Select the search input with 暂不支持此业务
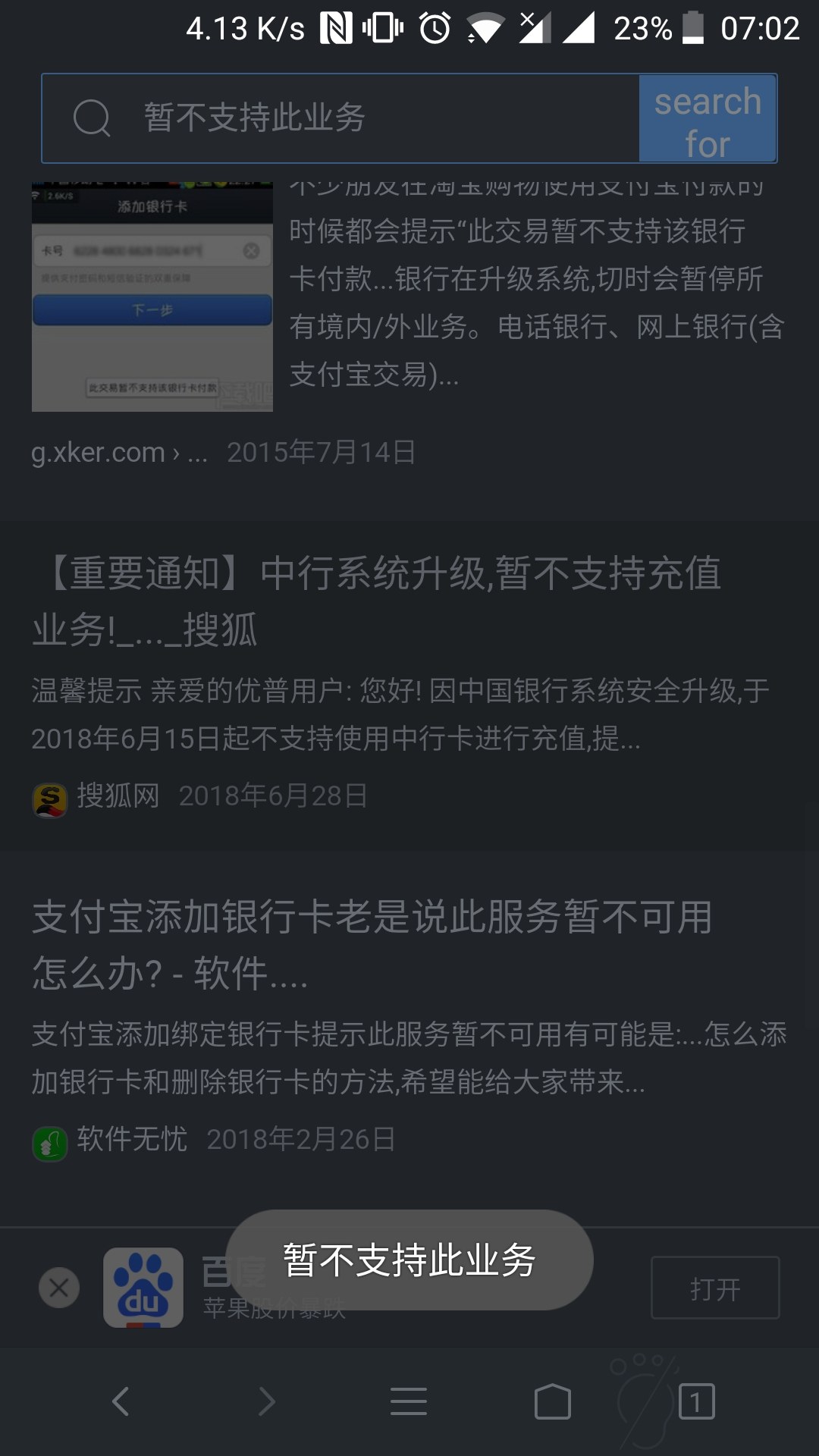 pyautogui.click(x=341, y=118)
